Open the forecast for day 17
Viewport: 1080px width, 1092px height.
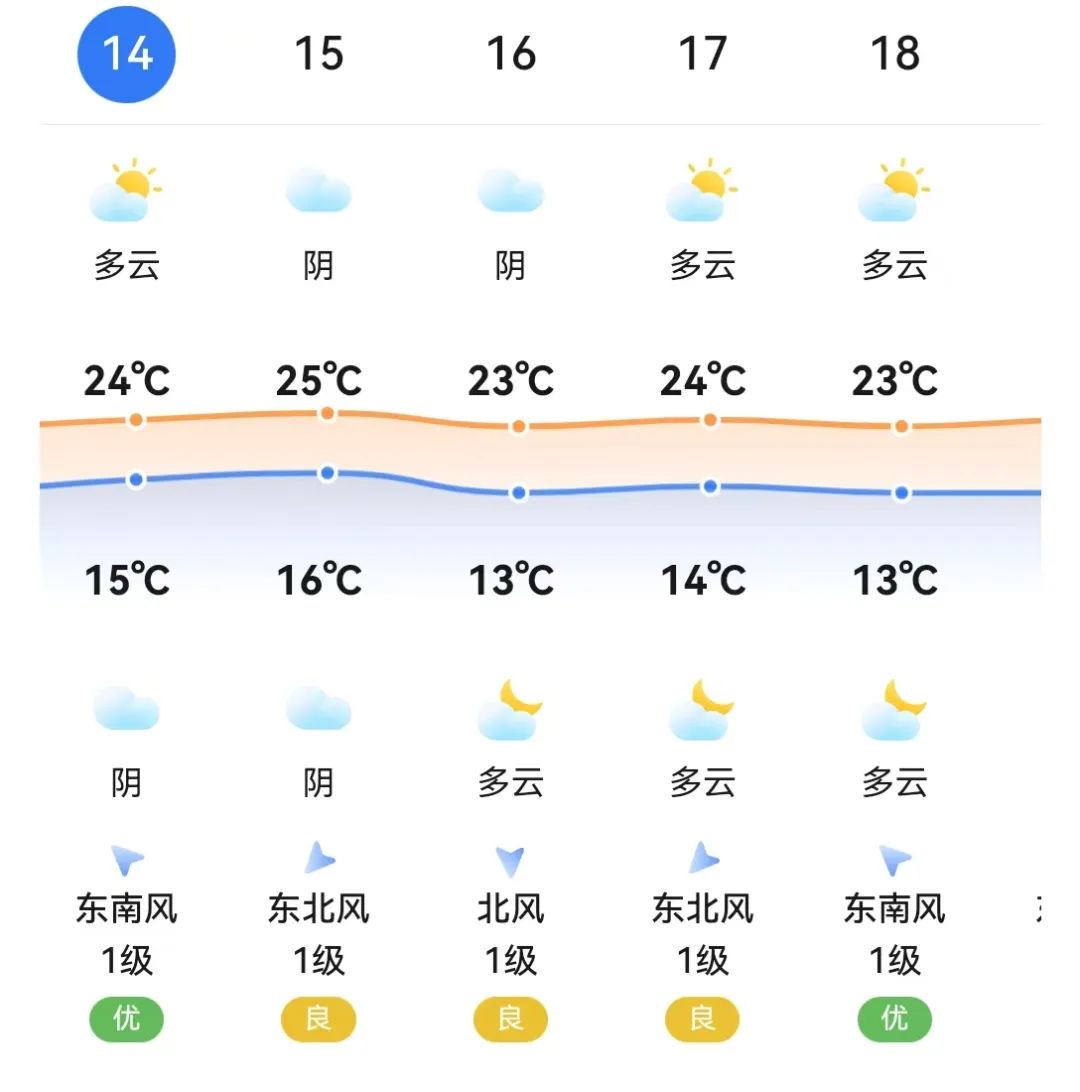tap(703, 54)
